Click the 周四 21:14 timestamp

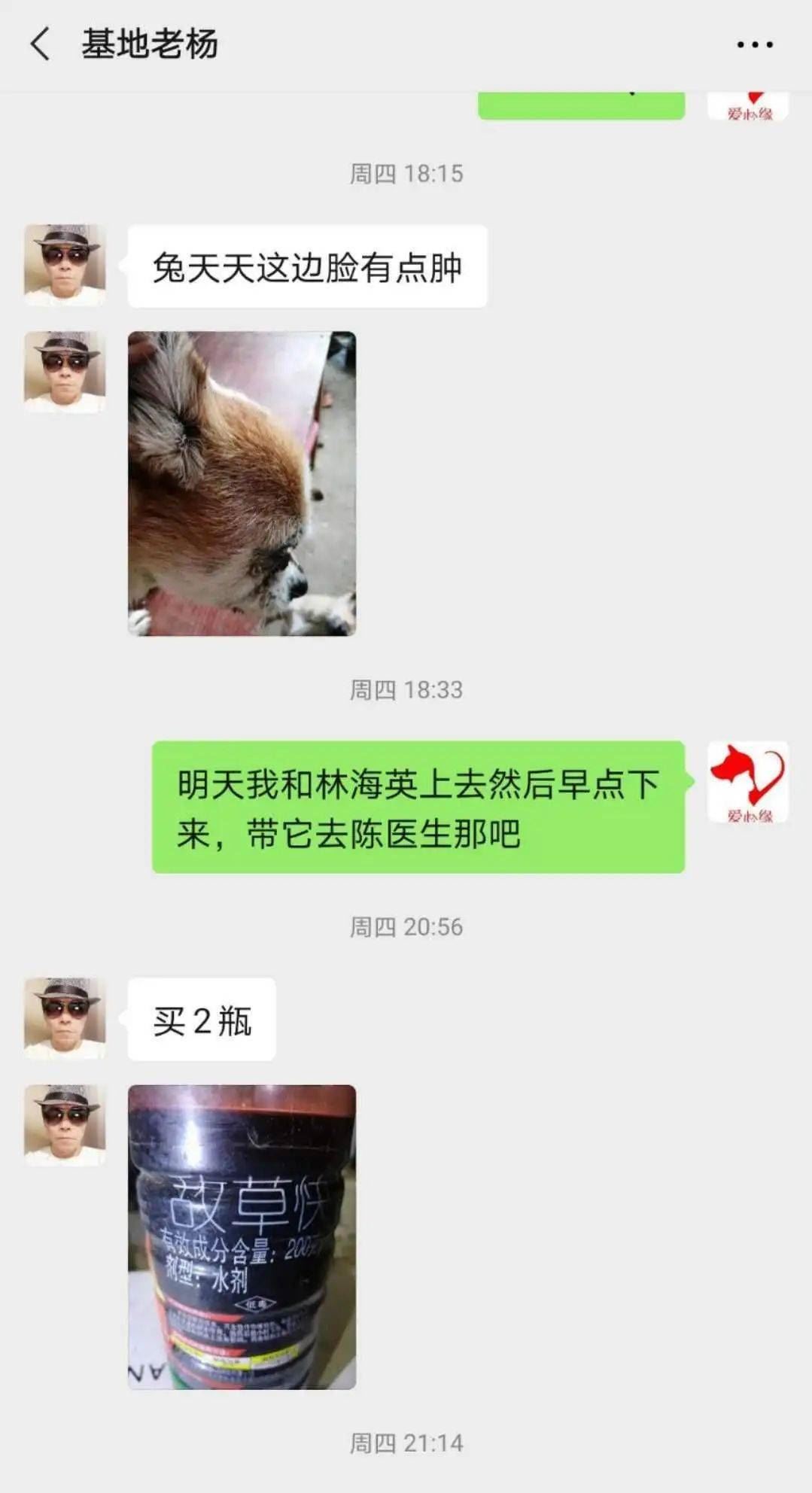coord(406,1443)
